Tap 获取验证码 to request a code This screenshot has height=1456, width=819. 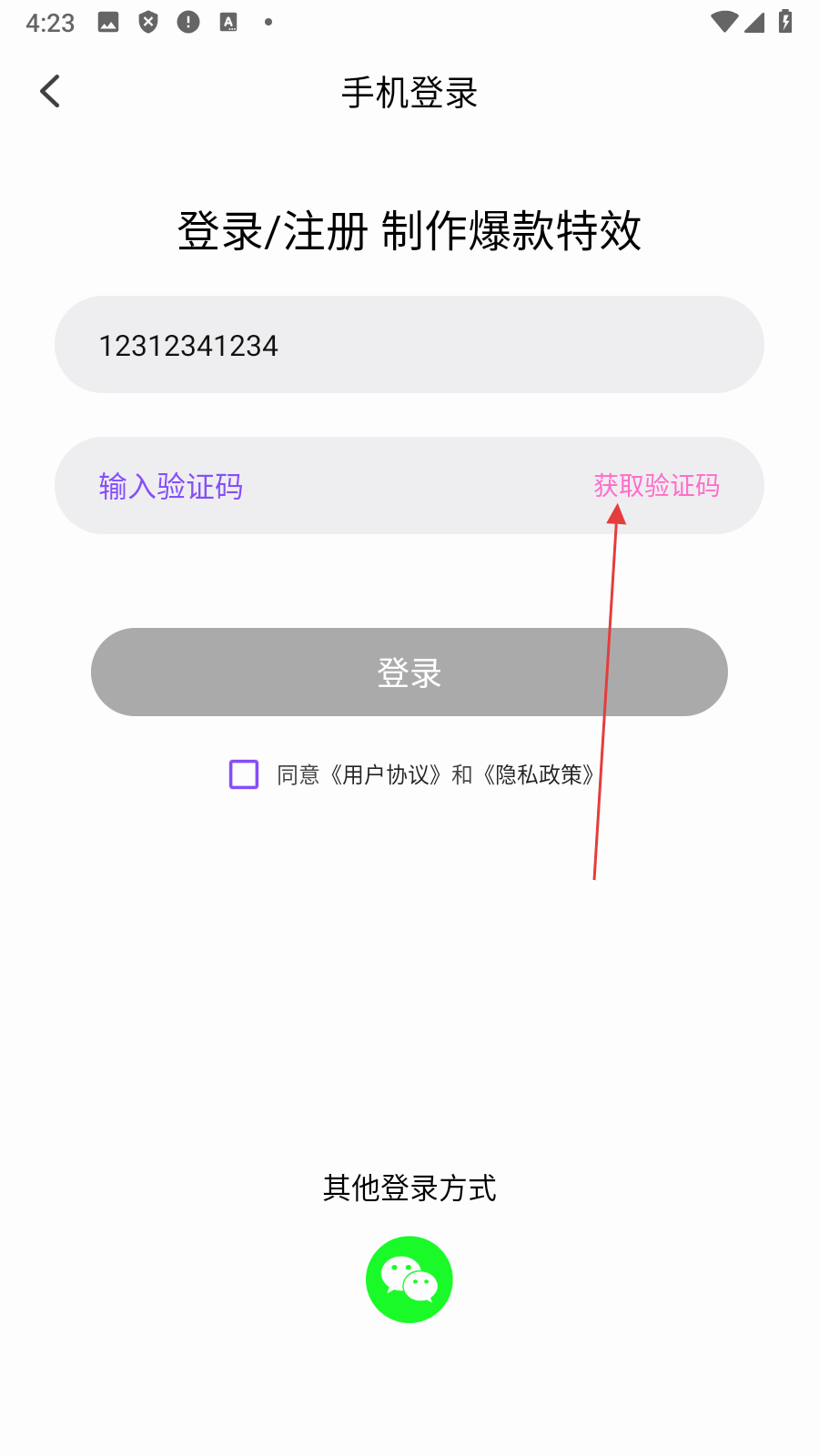656,486
